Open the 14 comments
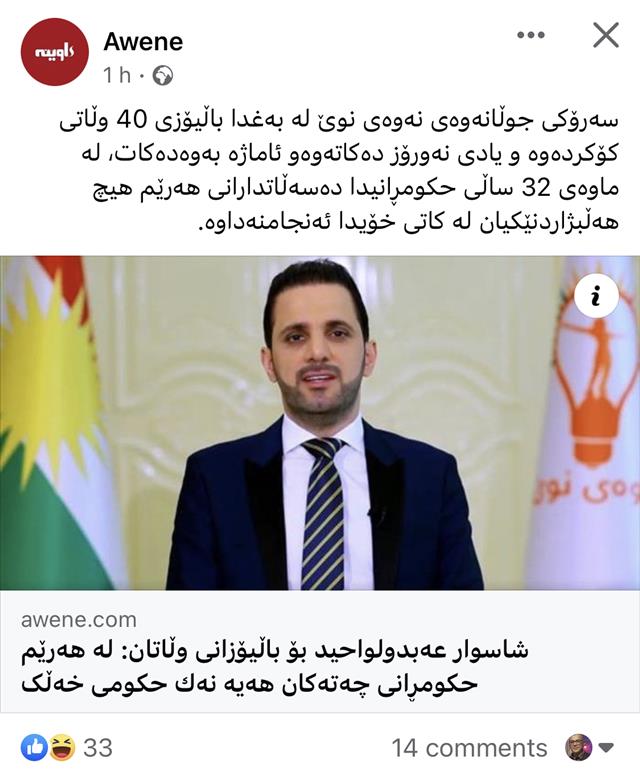Viewport: 640px width, 778px height. point(469,747)
